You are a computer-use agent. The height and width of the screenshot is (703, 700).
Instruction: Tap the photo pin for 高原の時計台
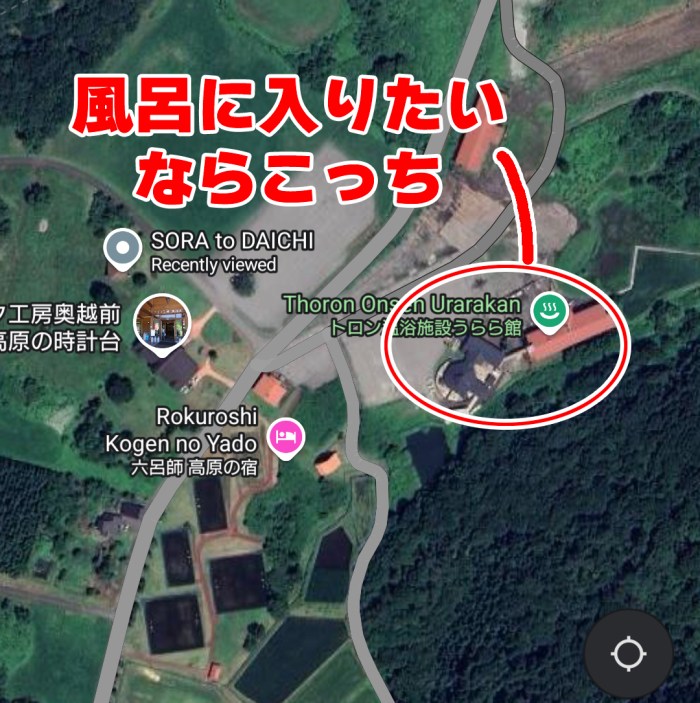click(x=161, y=322)
